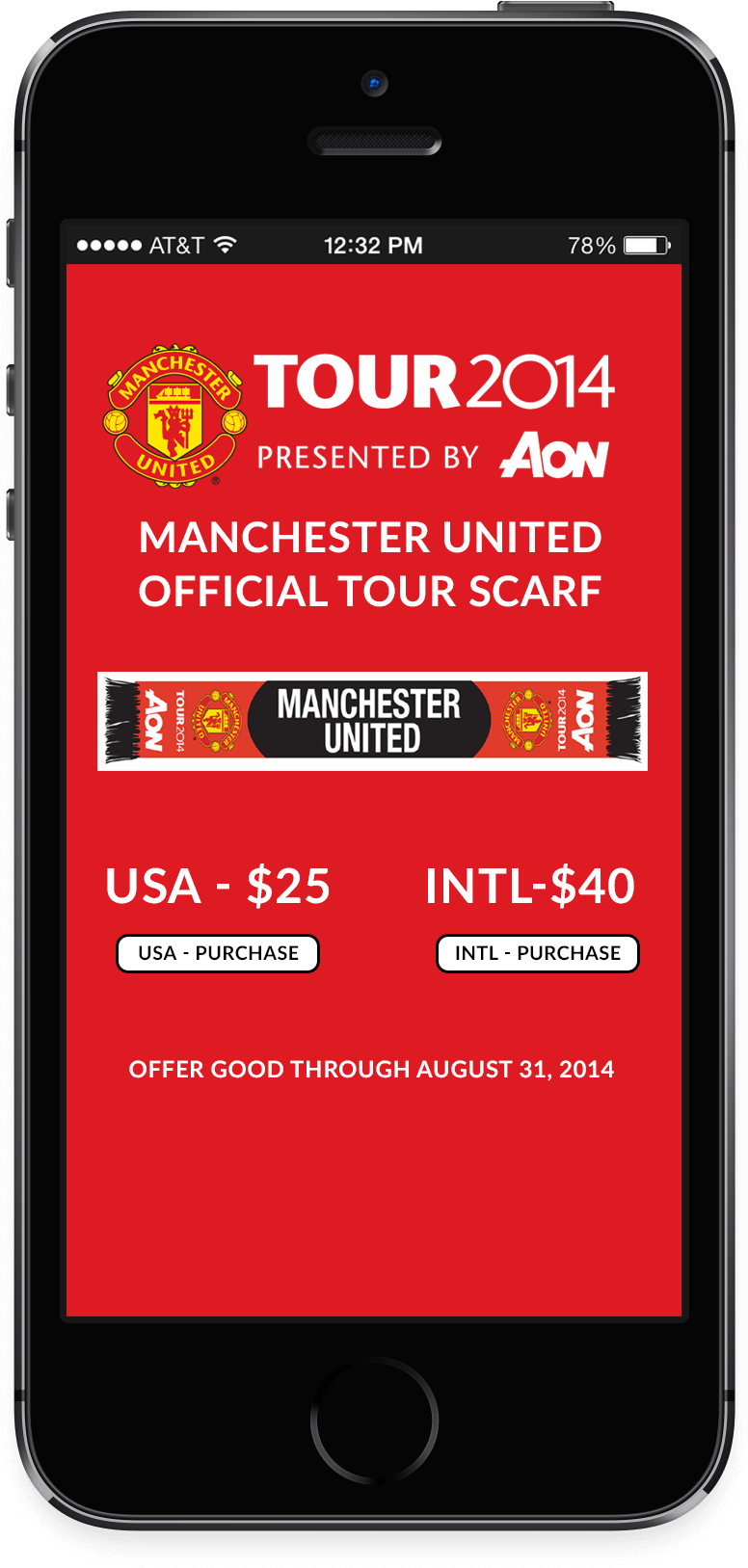Click the USA - PURCHASE button

click(217, 953)
